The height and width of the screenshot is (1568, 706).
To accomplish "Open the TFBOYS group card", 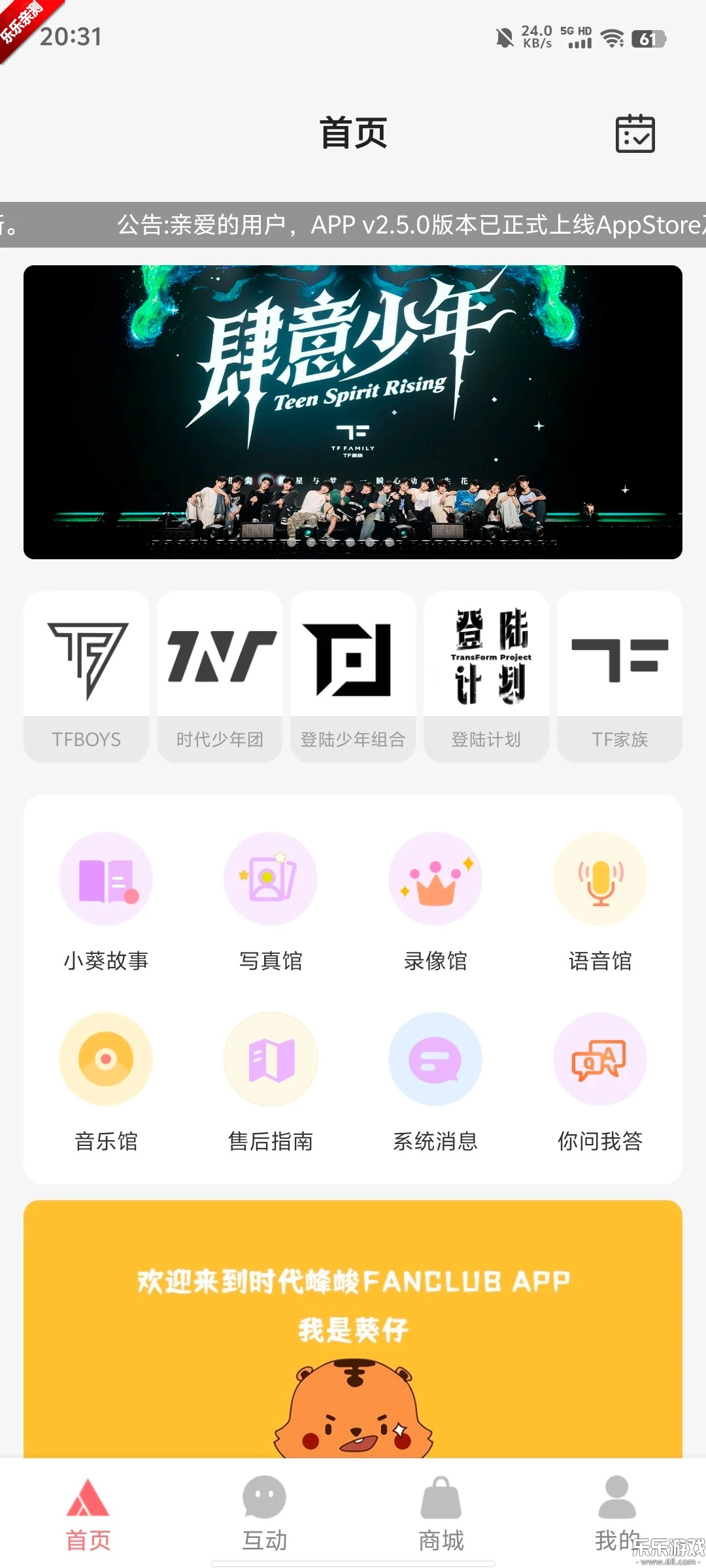I will [x=86, y=676].
